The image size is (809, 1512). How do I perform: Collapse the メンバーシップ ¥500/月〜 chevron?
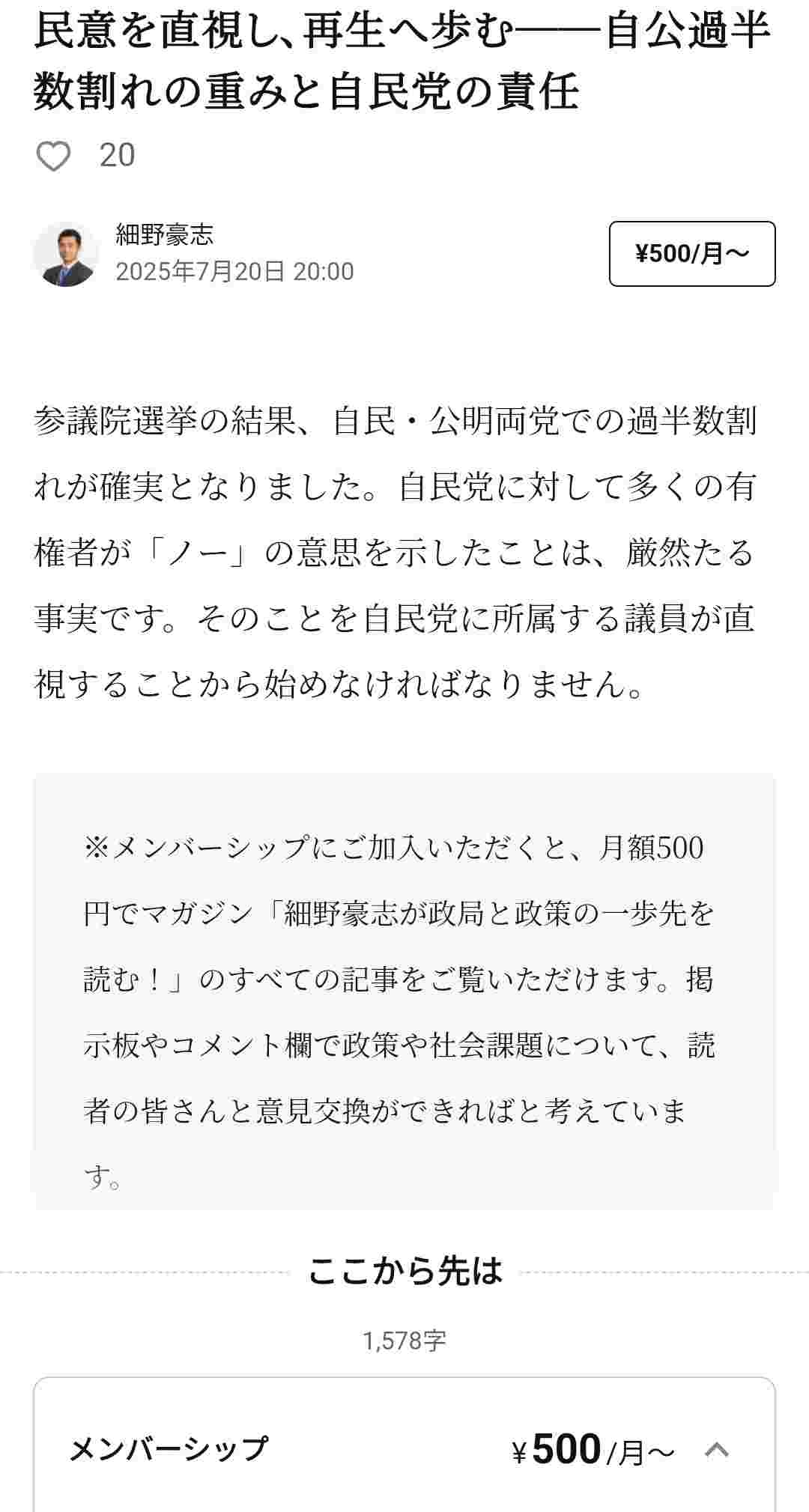point(717,1450)
